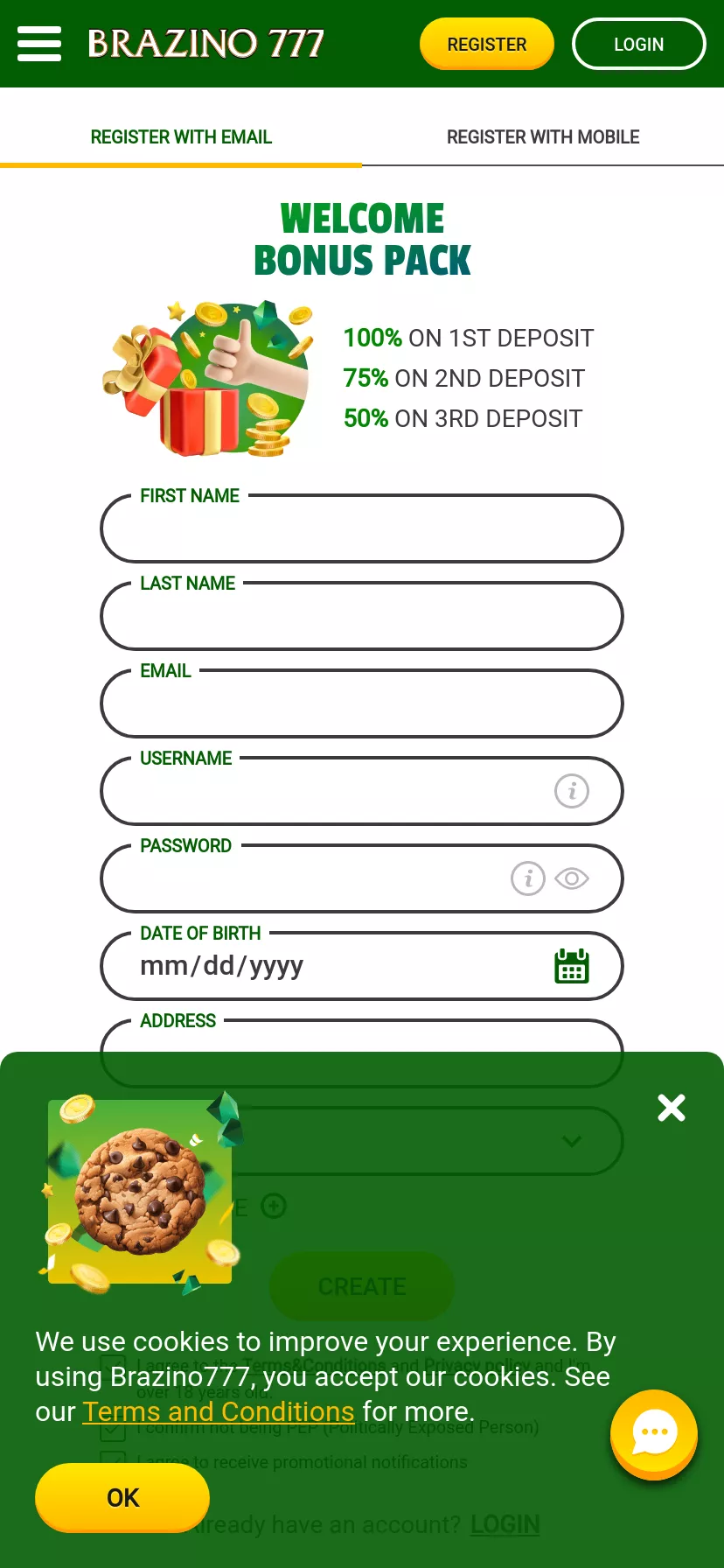Switch to Register with Mobile tab
This screenshot has width=724, height=1568.
(x=543, y=137)
